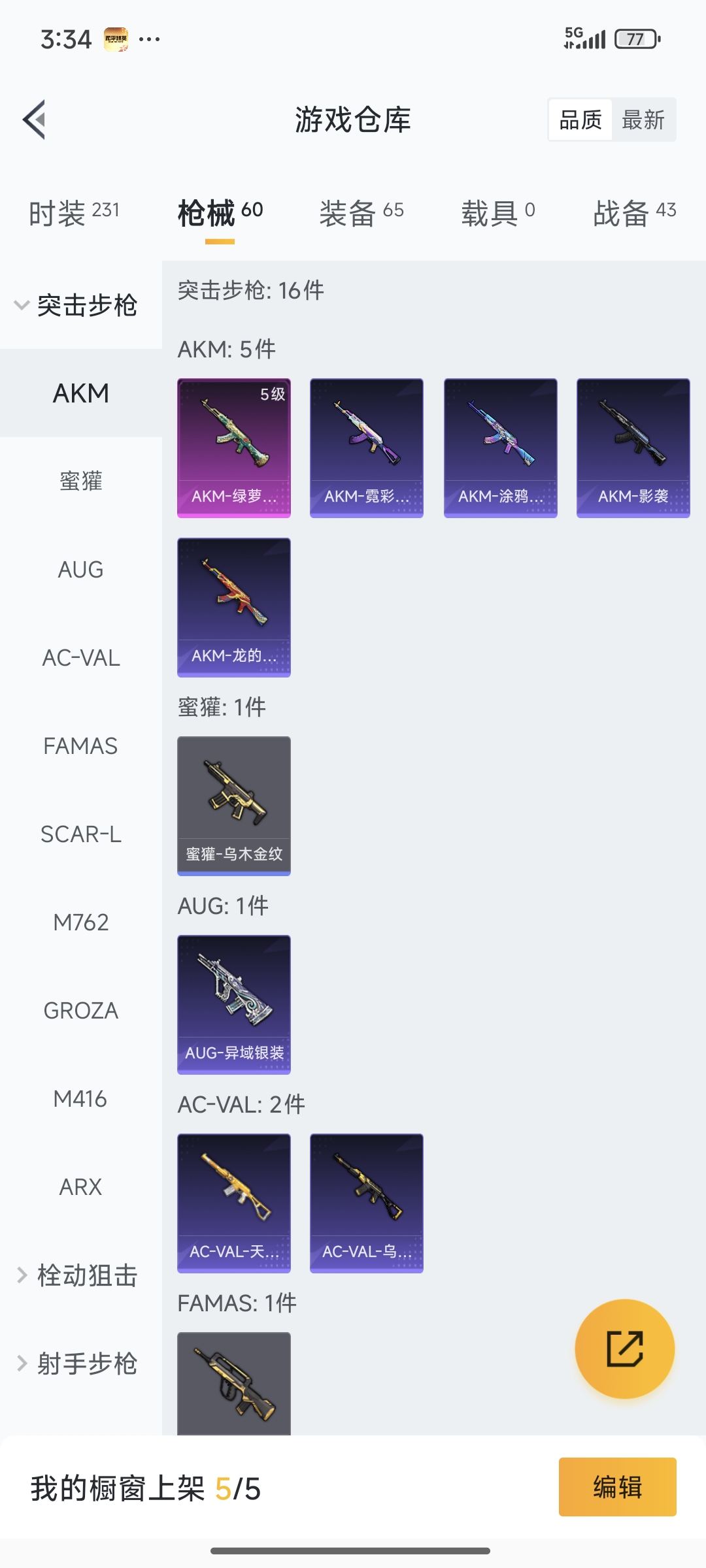This screenshot has height=1568, width=706.
Task: Expand the 栓动狙击 category
Action: (x=78, y=1275)
